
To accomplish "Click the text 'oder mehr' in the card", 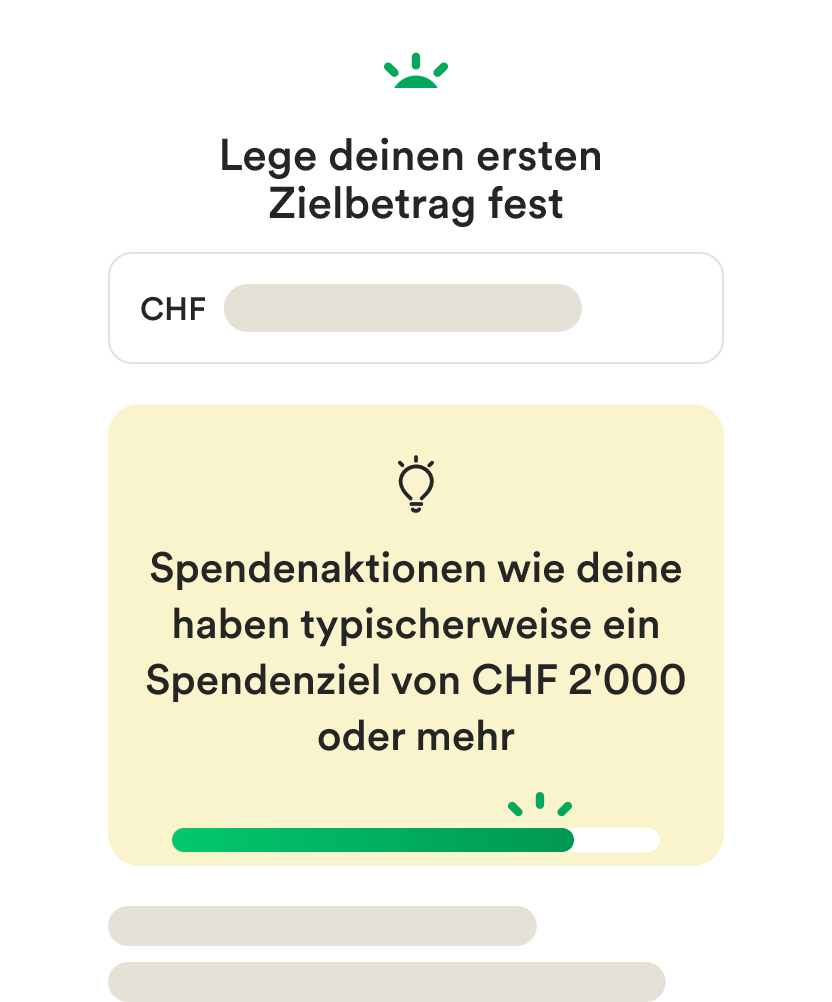I will point(416,733).
